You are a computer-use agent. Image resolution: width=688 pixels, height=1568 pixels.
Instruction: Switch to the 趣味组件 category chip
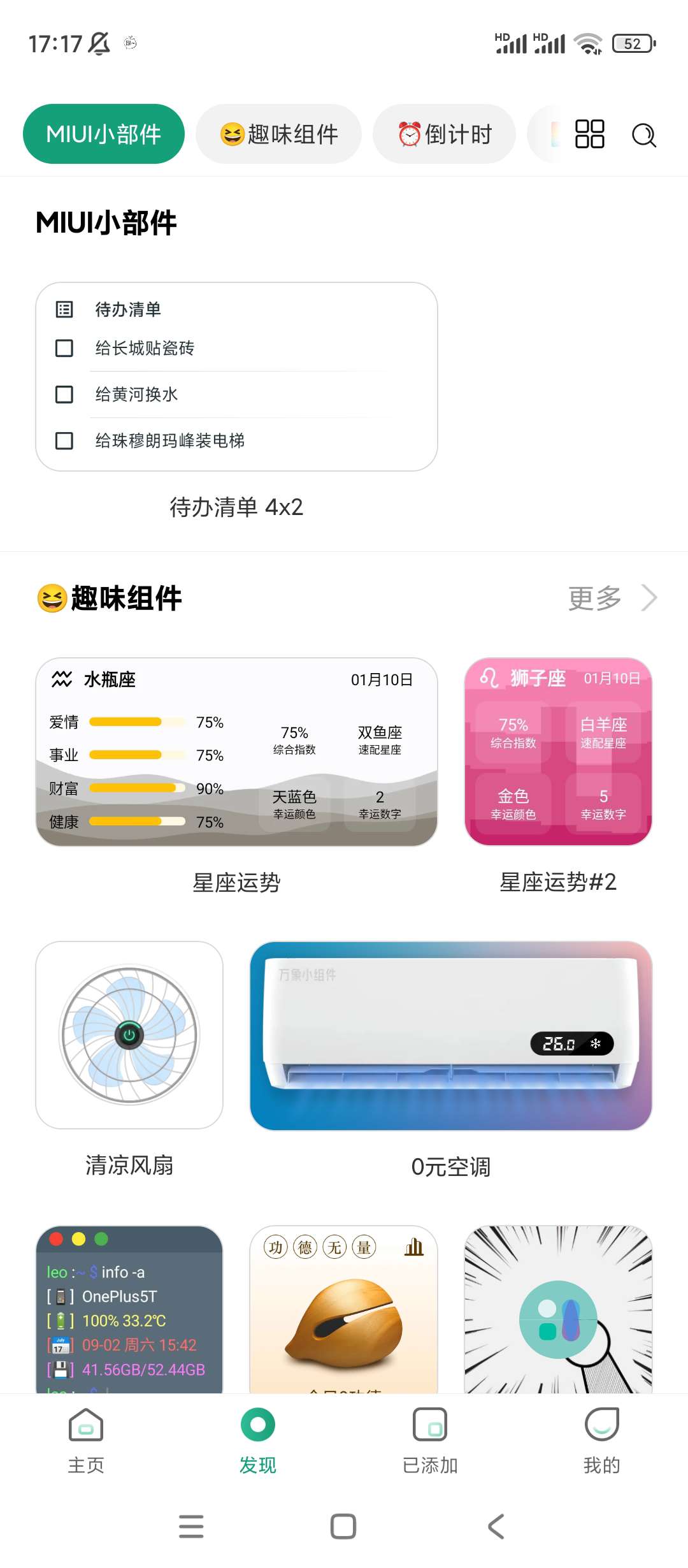pos(278,134)
